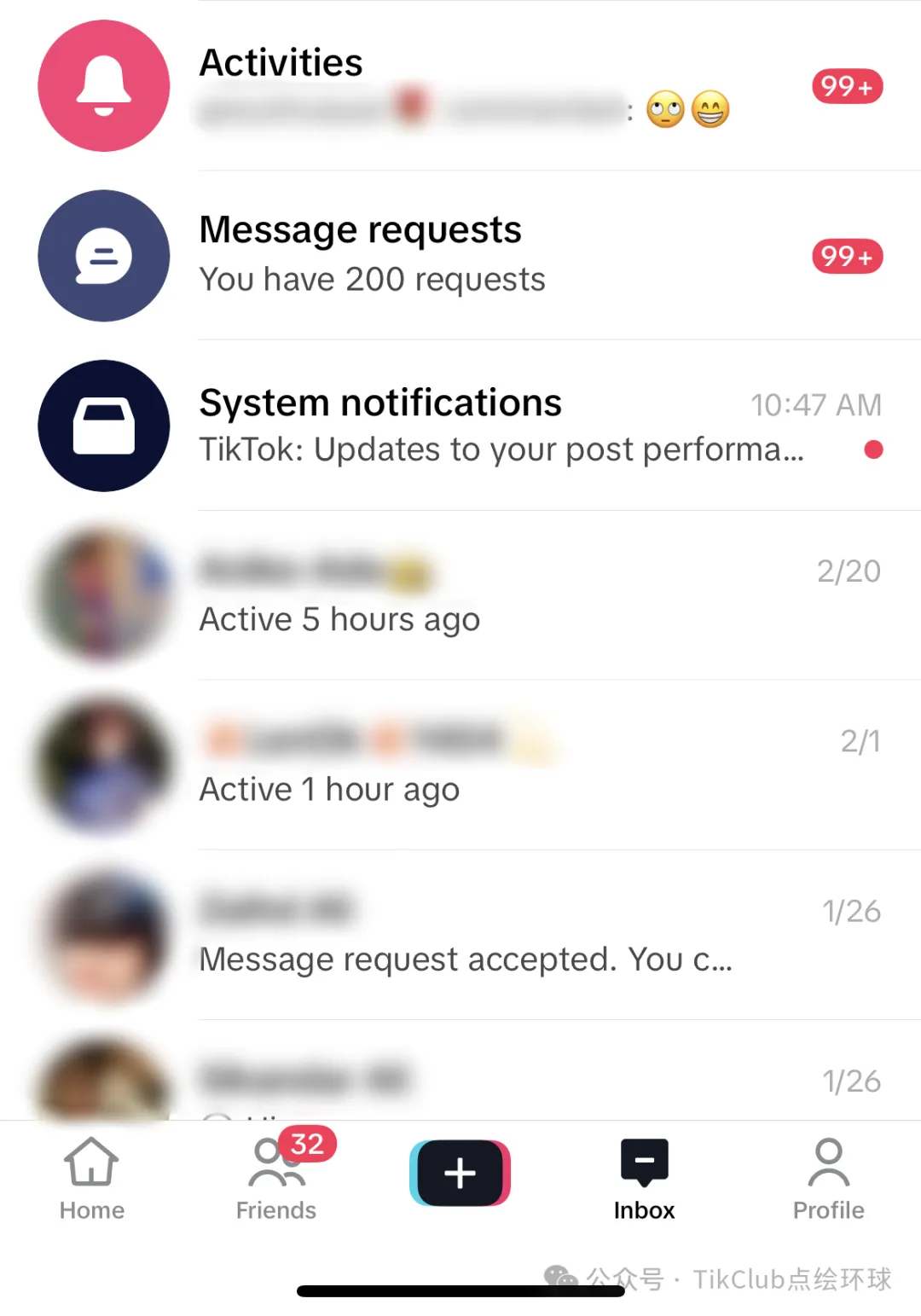Screen dimensions: 921x1316
Task: Open System notifications
Action: (460, 426)
